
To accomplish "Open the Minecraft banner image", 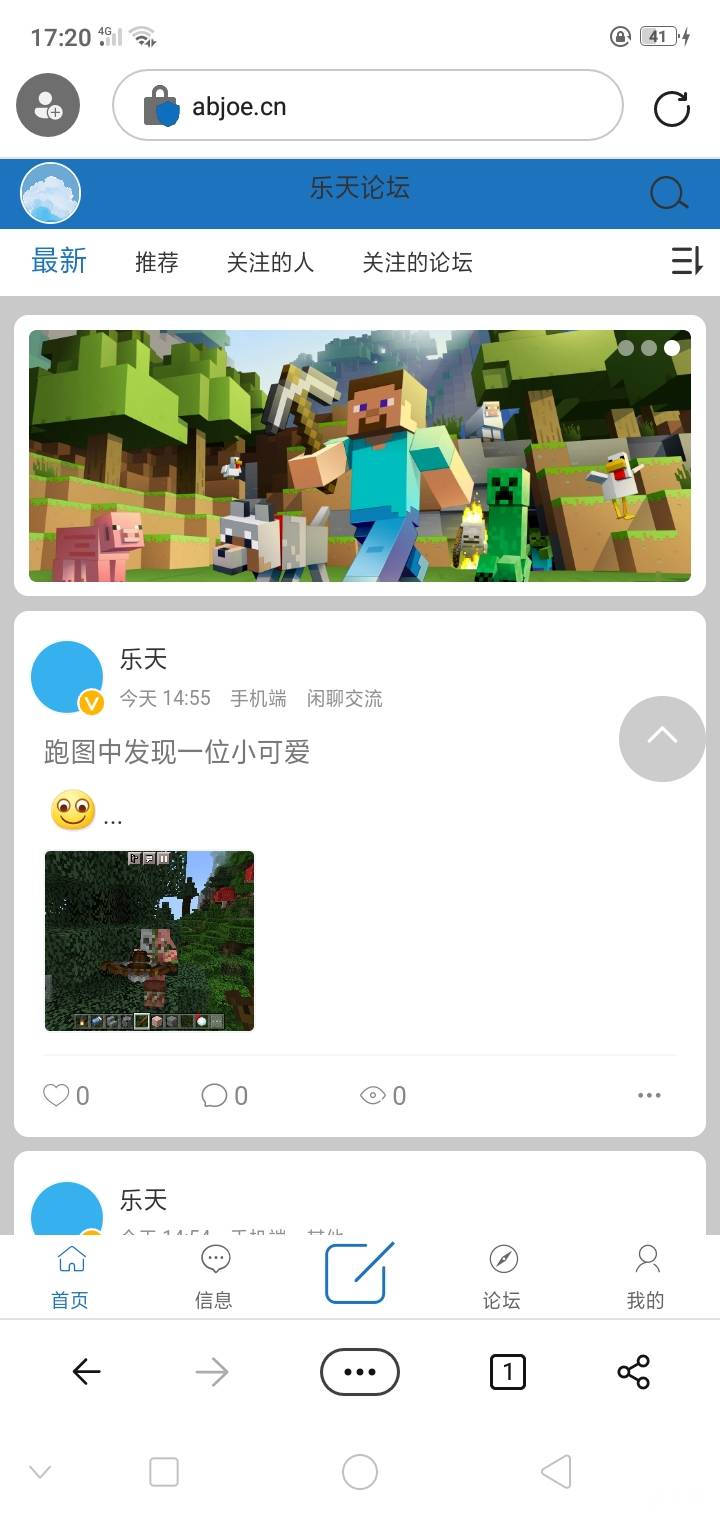I will click(x=360, y=456).
